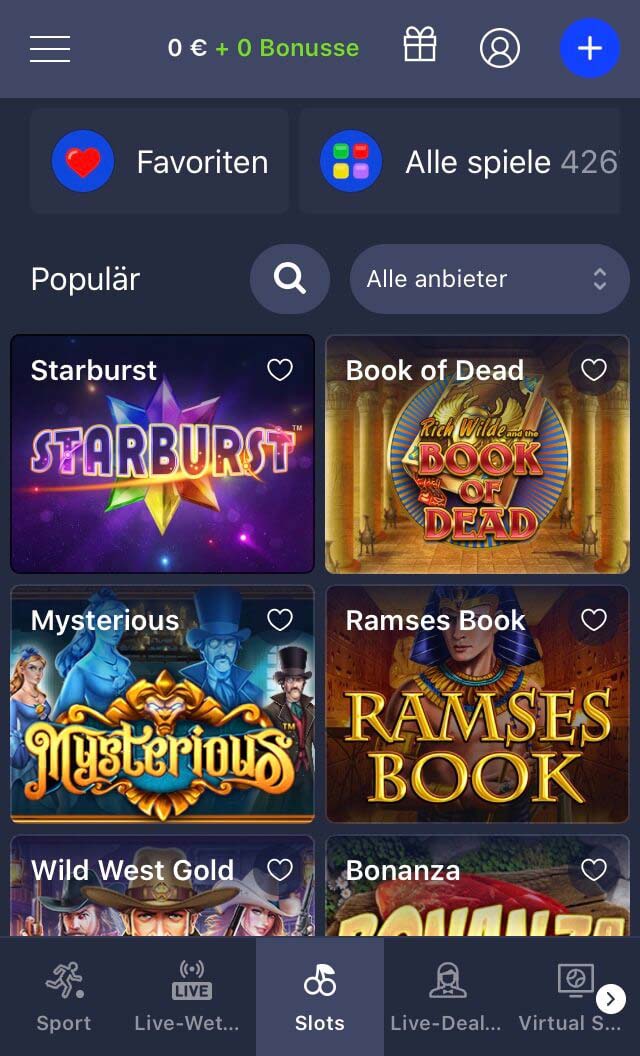Add Book of Dead to favorites
Viewport: 640px width, 1056px height.
[x=594, y=370]
